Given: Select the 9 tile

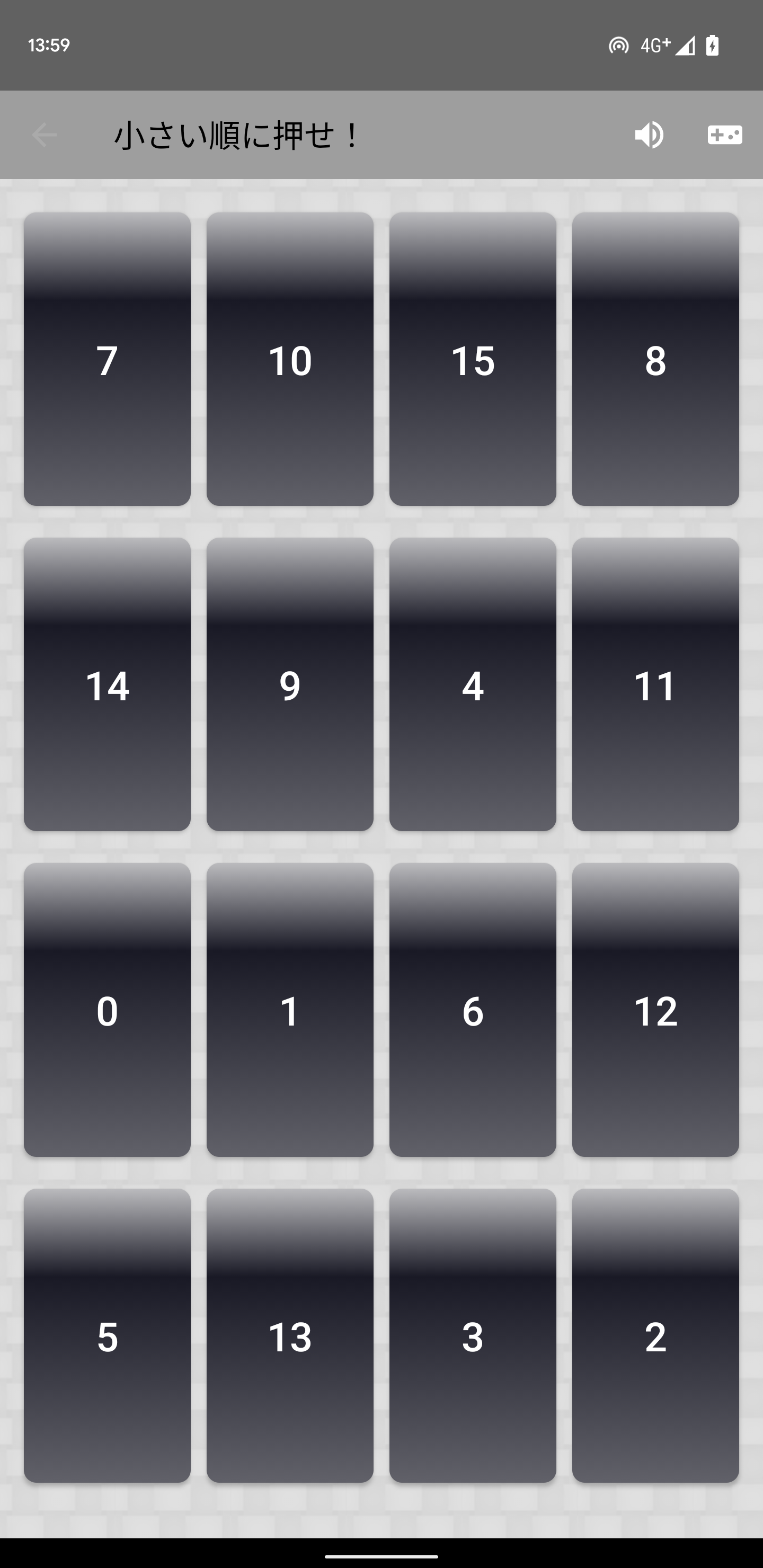Looking at the screenshot, I should pos(290,683).
